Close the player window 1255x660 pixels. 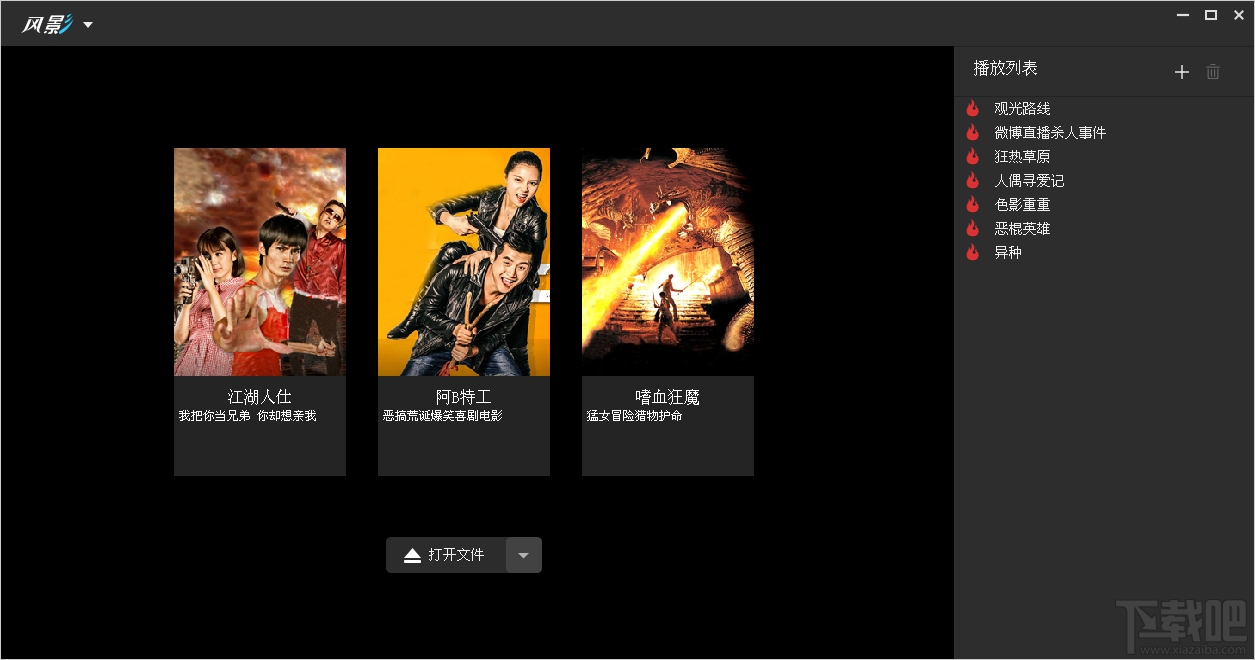click(x=1239, y=15)
